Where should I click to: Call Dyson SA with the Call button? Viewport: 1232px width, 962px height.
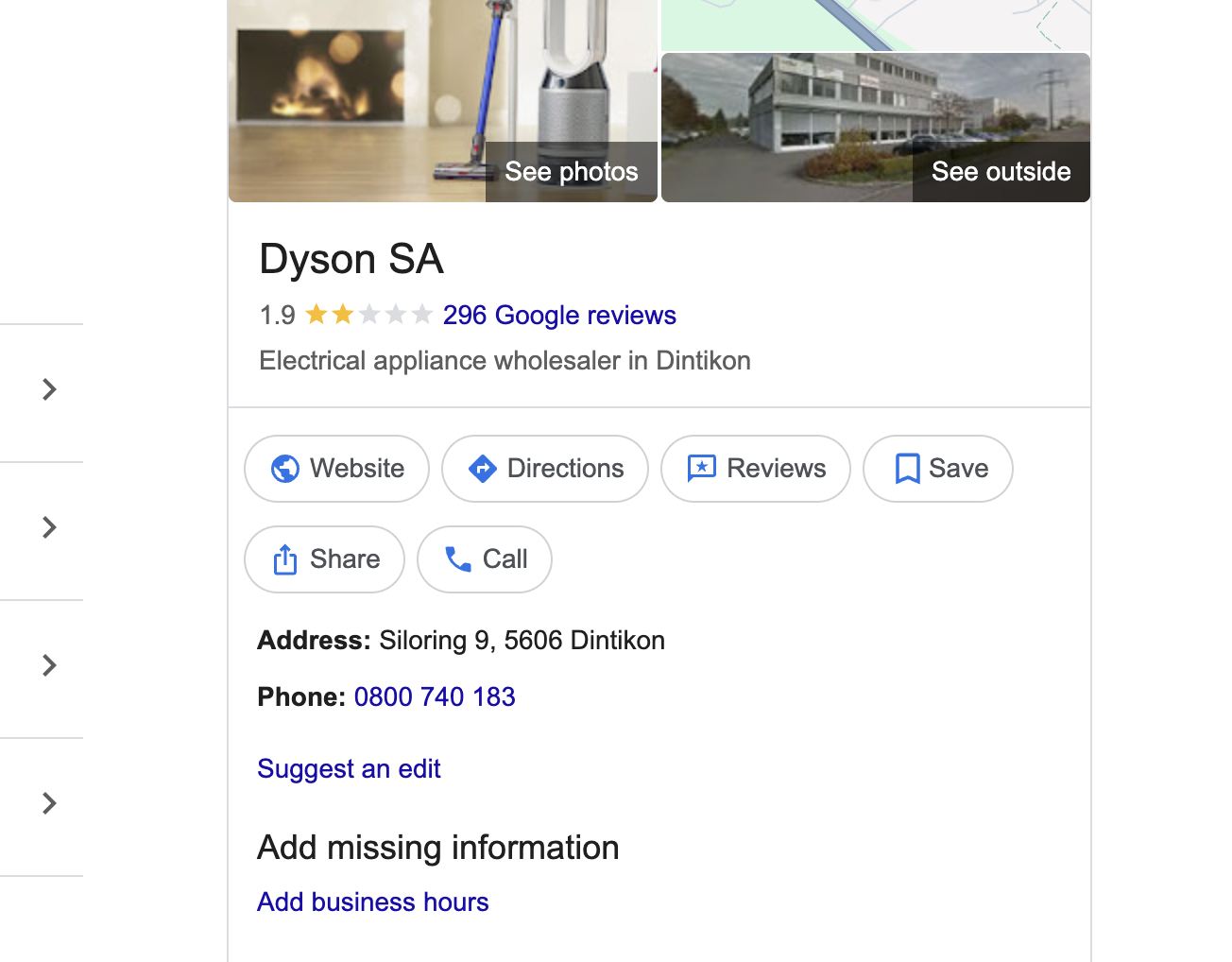click(485, 559)
